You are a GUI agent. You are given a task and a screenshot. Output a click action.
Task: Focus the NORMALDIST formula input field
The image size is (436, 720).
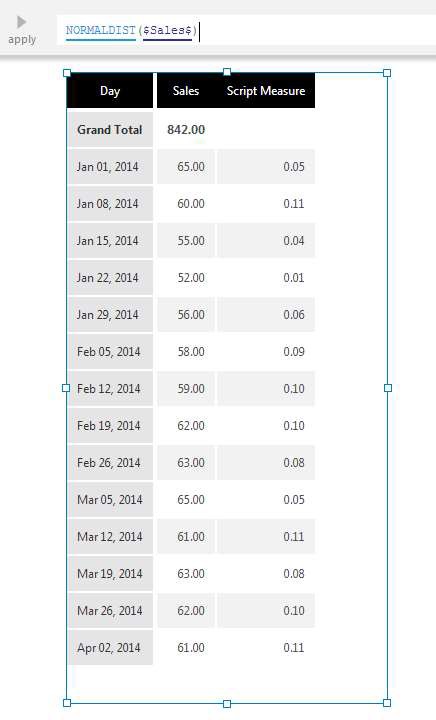click(246, 30)
